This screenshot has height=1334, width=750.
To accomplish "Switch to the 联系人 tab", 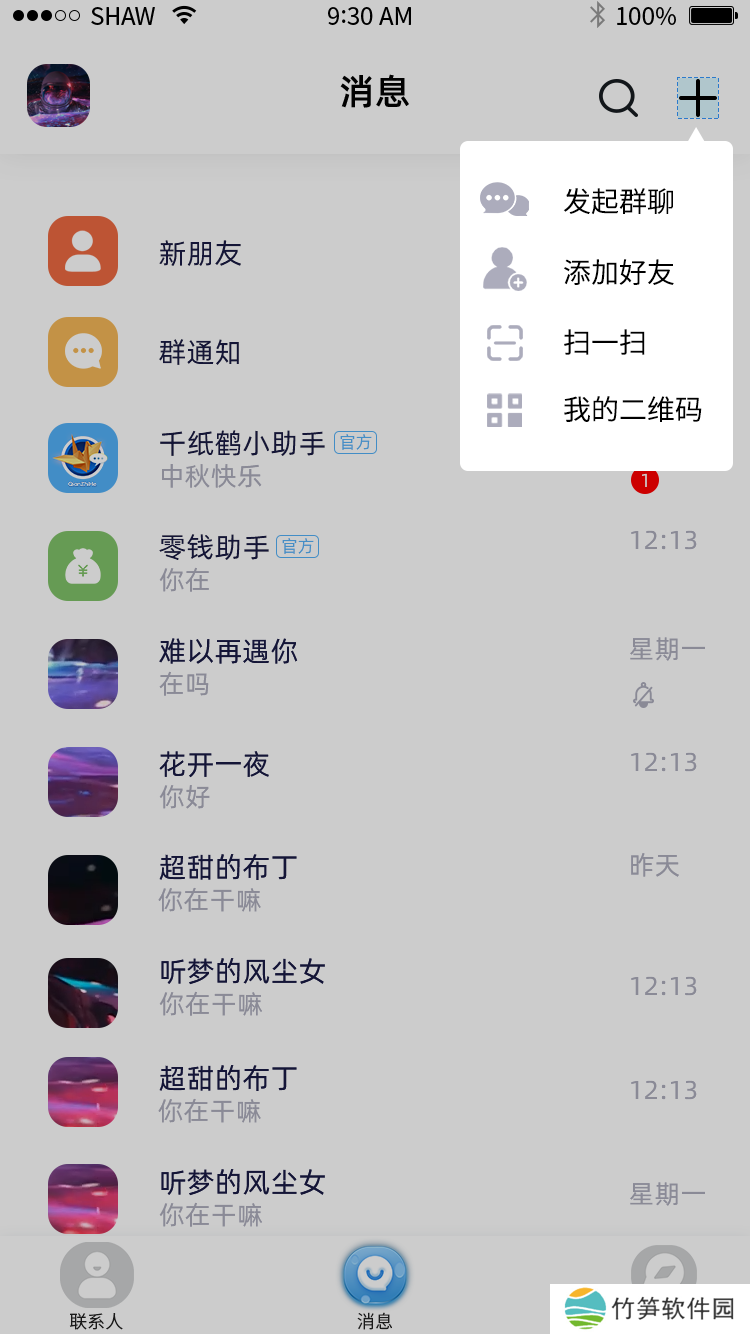I will [96, 1286].
